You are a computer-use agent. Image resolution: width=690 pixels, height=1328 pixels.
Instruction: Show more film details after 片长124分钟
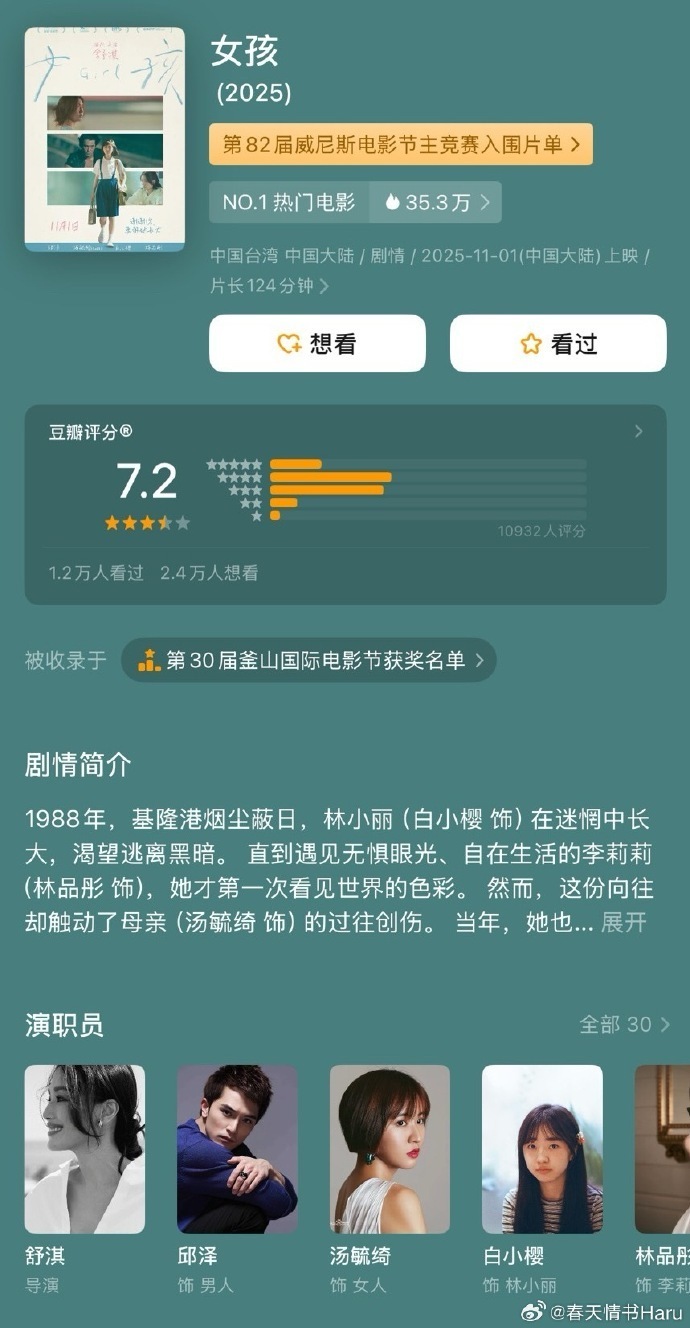324,286
